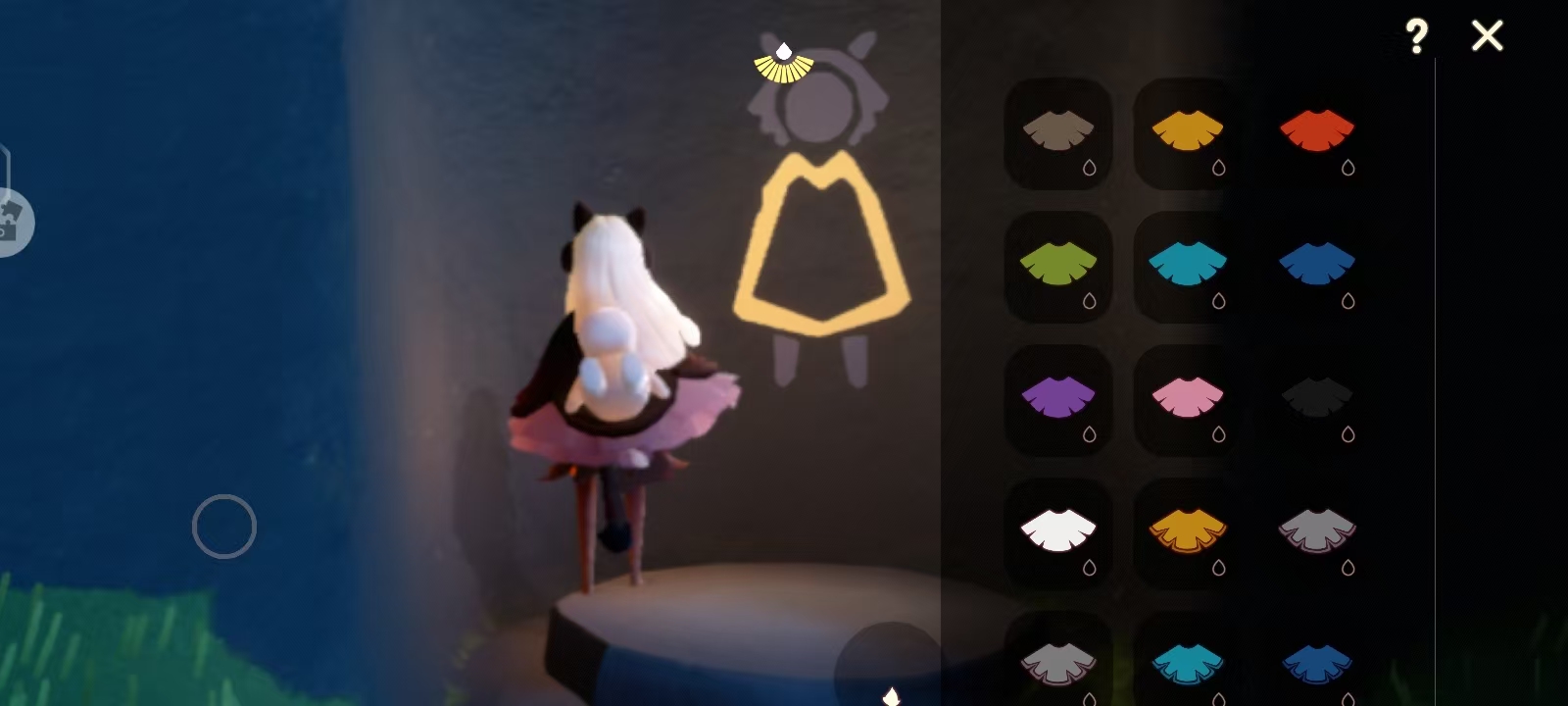Pick the white cape swatch
The image size is (1568, 706).
pyautogui.click(x=1057, y=533)
